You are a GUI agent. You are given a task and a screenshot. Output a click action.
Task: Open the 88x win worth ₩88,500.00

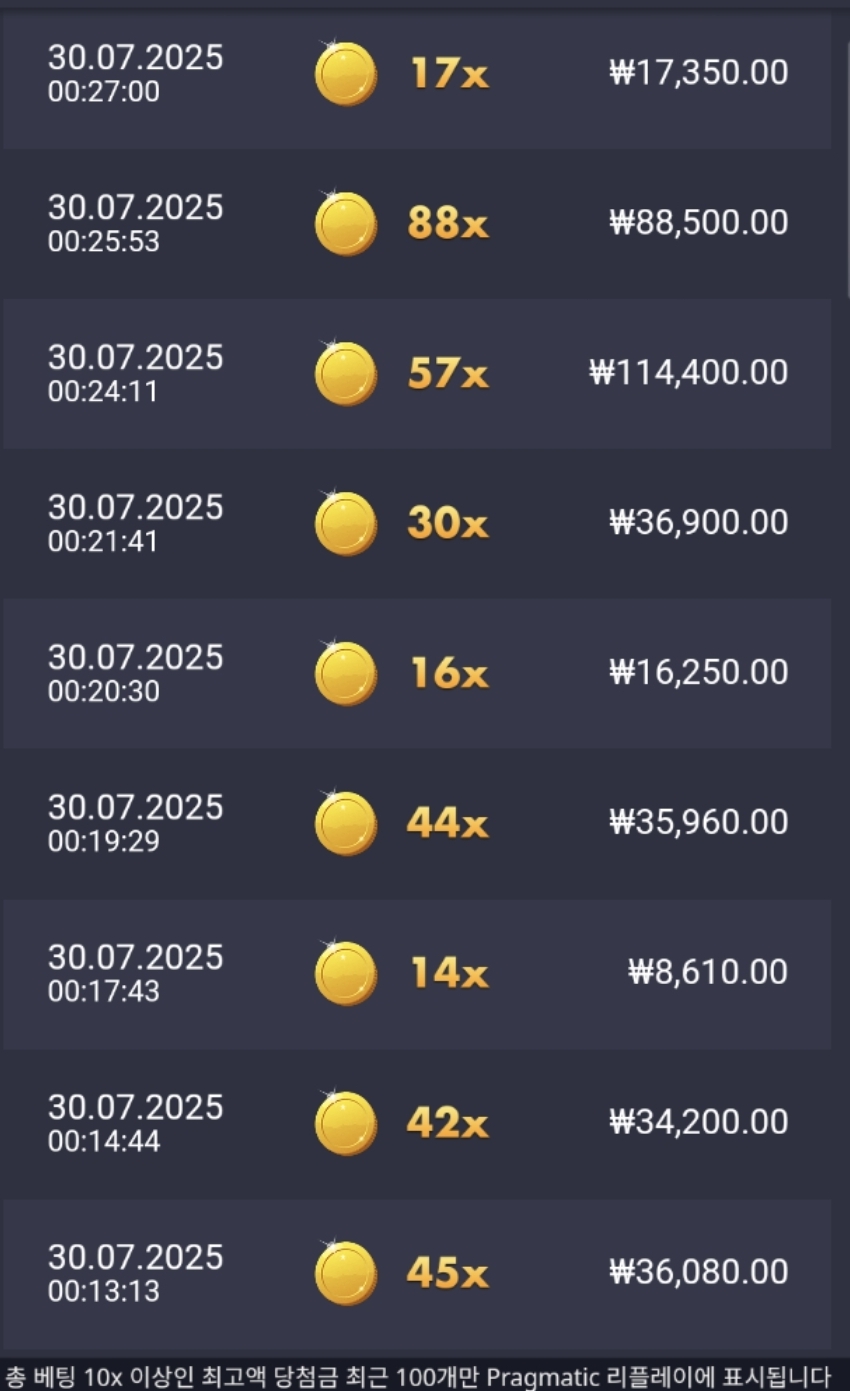[417, 224]
